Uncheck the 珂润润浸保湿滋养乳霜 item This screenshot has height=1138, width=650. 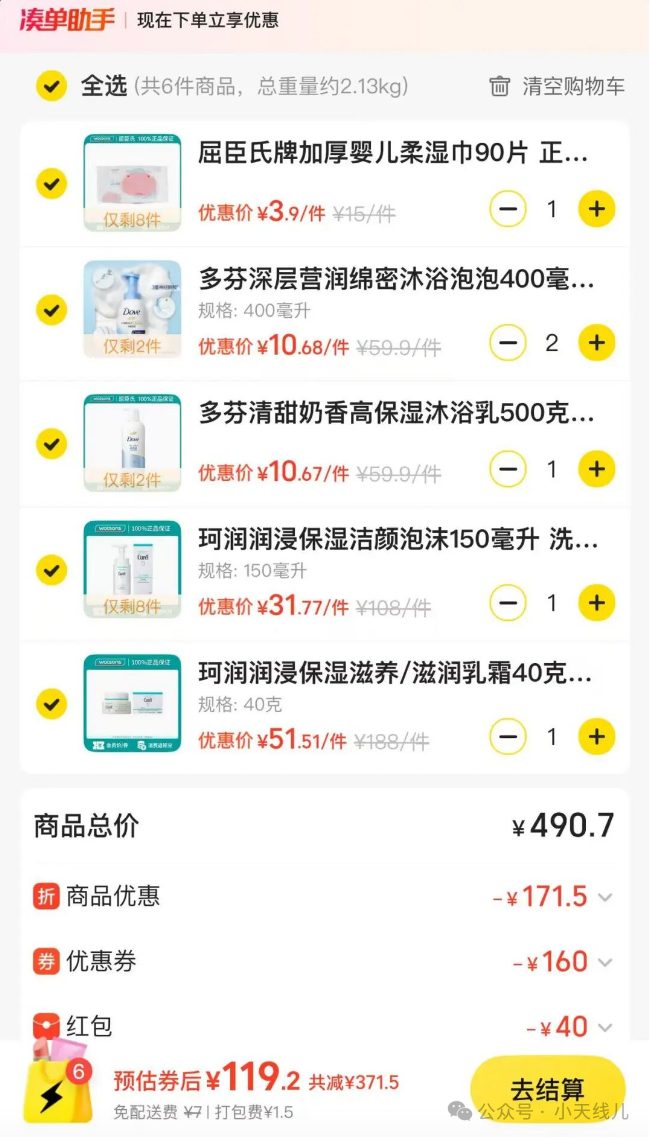click(x=51, y=703)
